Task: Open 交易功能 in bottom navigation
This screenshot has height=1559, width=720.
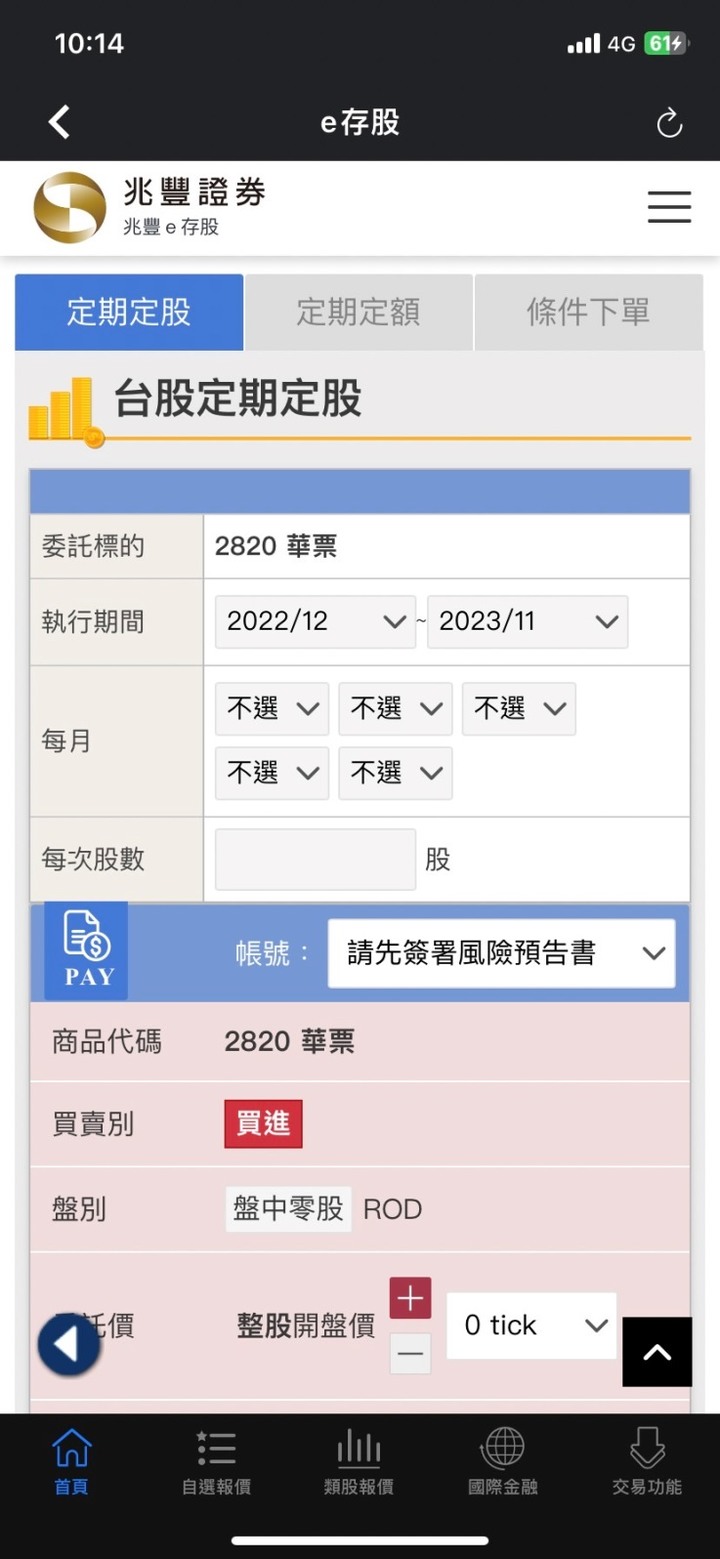Action: (647, 1461)
